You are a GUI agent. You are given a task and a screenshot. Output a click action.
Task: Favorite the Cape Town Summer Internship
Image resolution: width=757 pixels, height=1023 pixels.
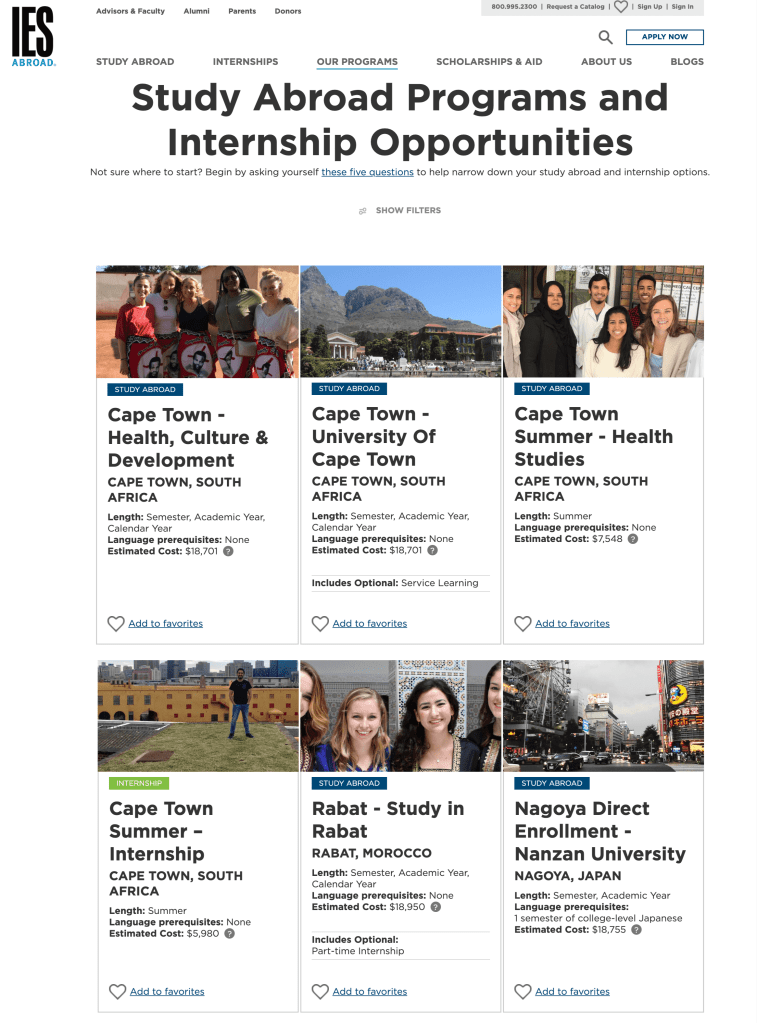point(166,992)
